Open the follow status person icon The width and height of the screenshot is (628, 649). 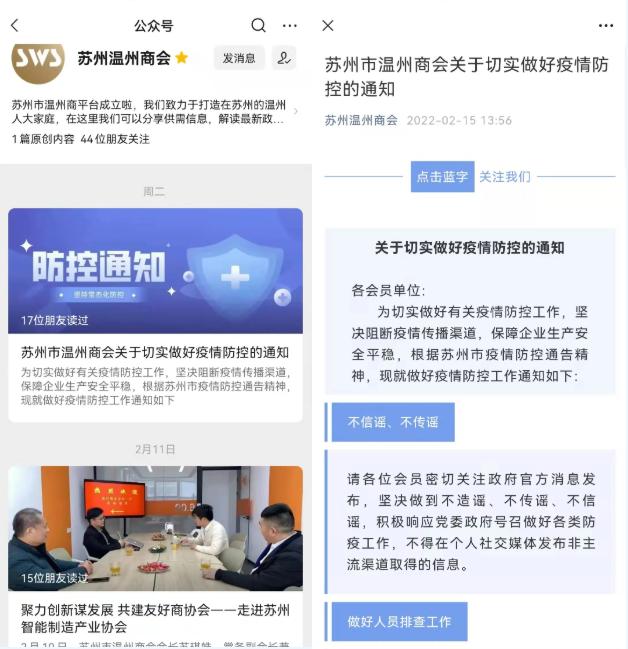(284, 58)
